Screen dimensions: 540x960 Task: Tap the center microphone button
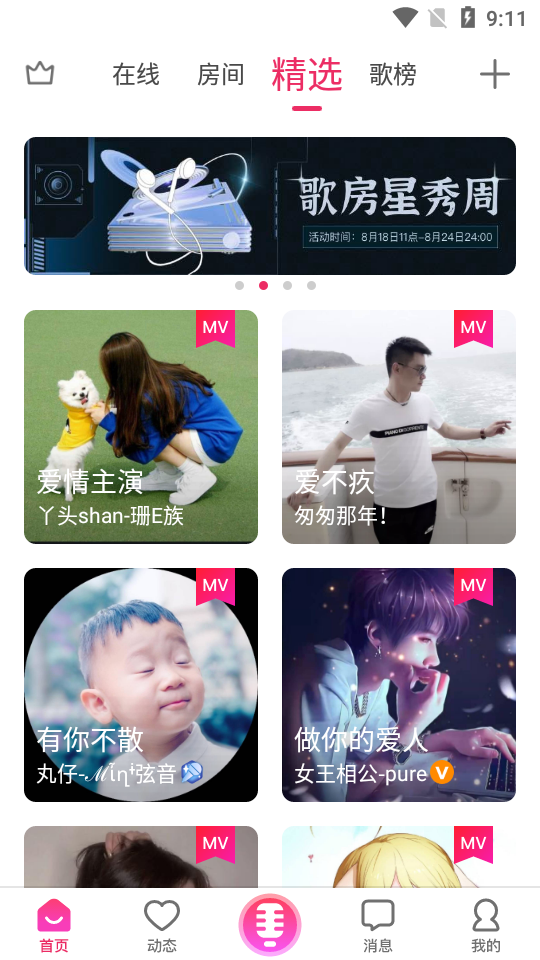[270, 924]
